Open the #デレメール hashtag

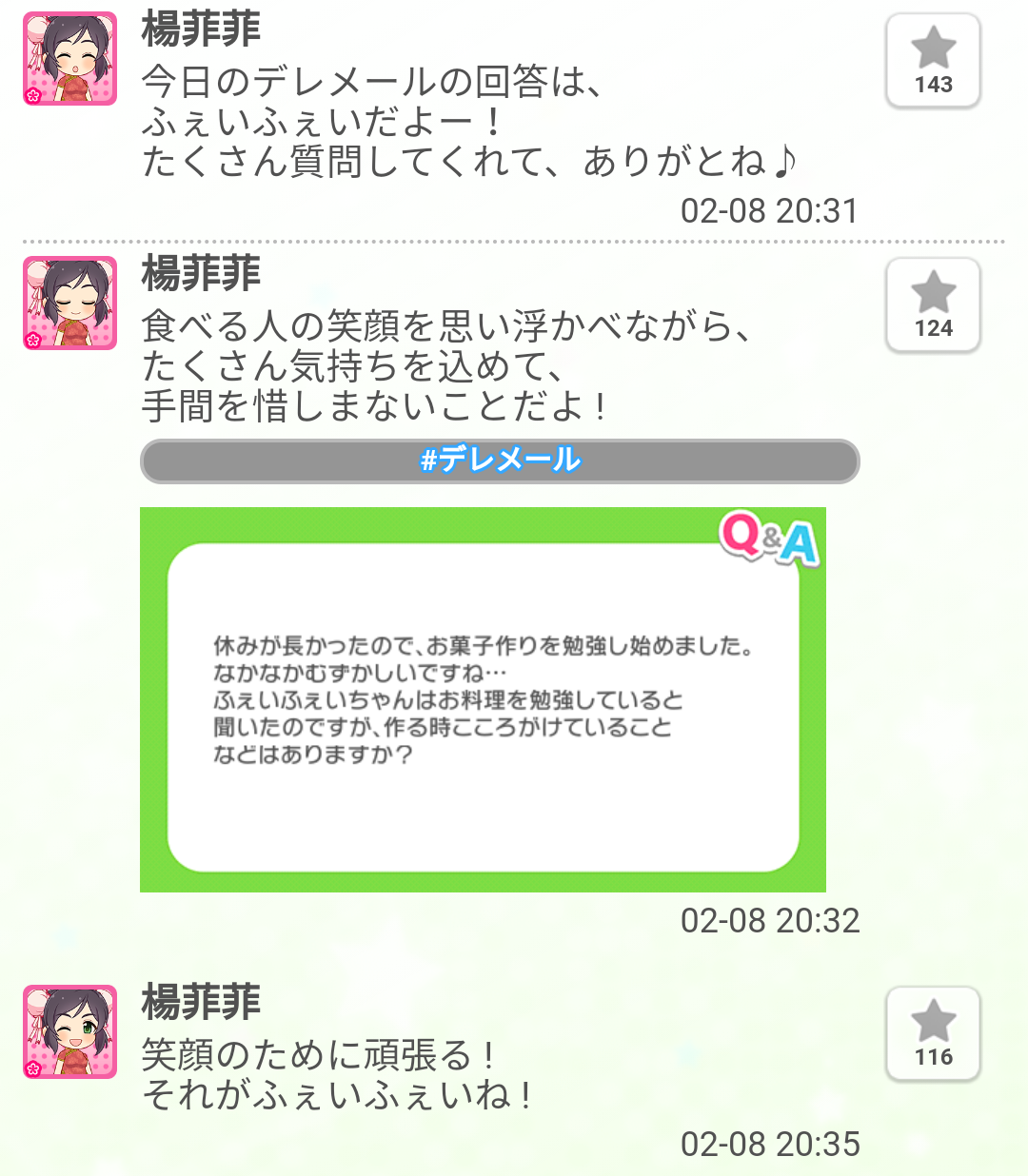[x=500, y=461]
